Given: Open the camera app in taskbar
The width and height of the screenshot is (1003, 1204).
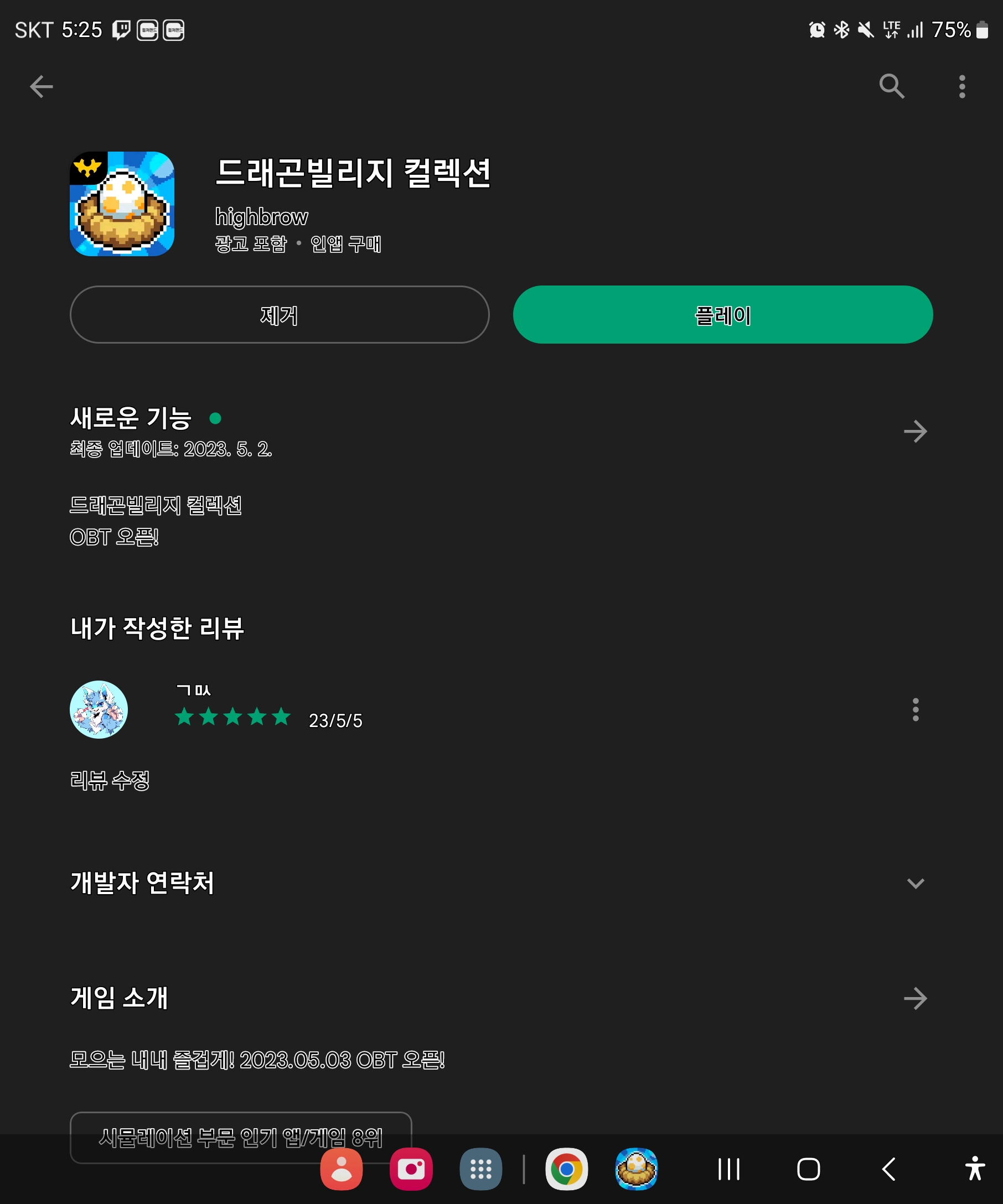Looking at the screenshot, I should point(411,1169).
